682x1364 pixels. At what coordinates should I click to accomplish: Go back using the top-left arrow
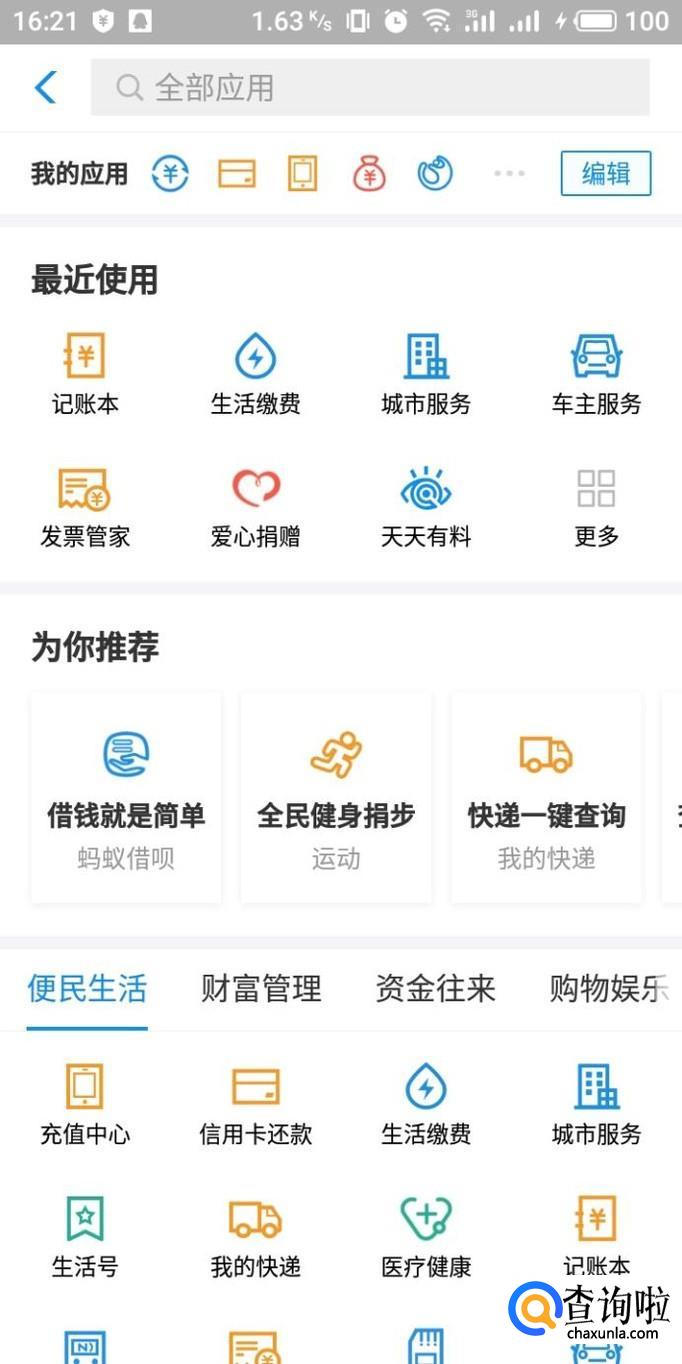[x=45, y=88]
